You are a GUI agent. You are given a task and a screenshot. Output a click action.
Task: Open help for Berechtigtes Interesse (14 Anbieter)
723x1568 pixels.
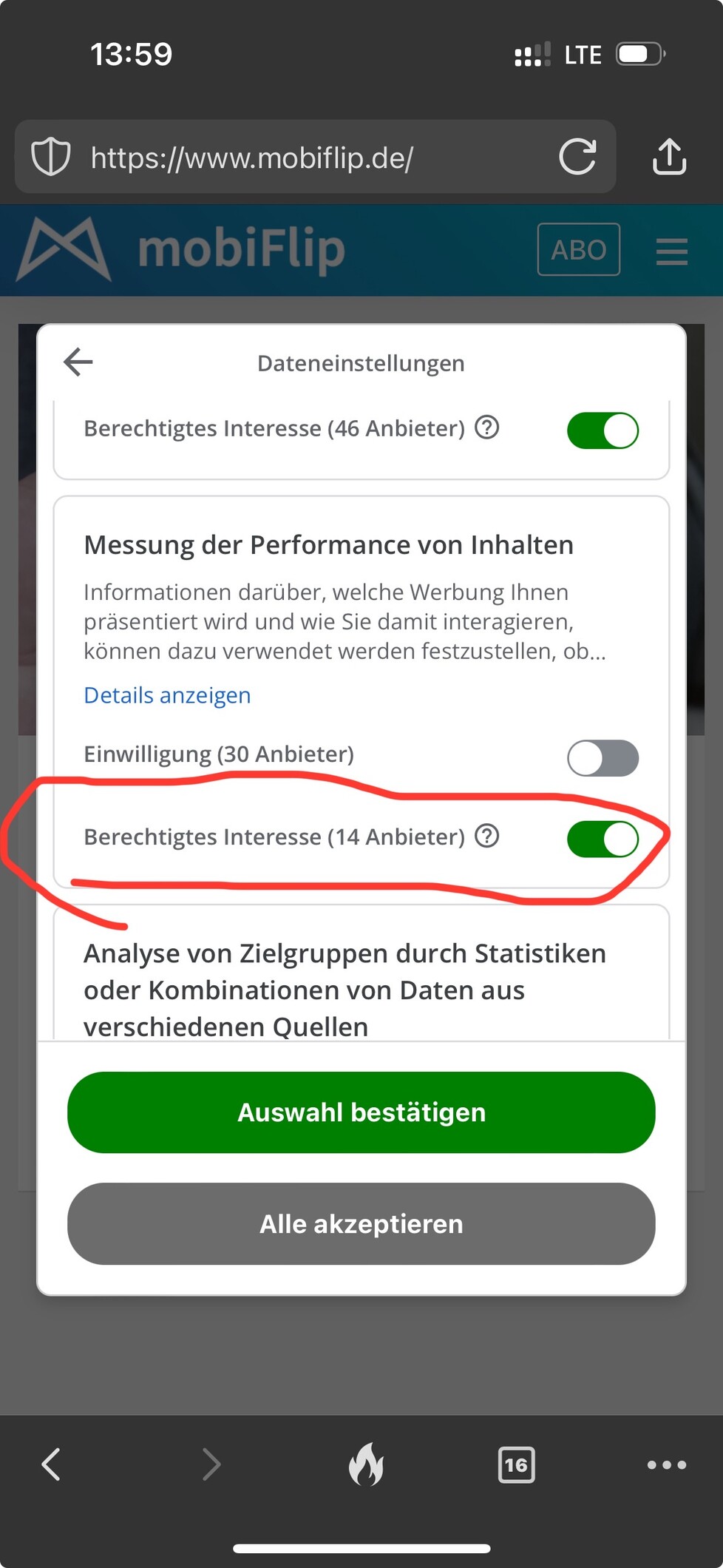point(487,836)
